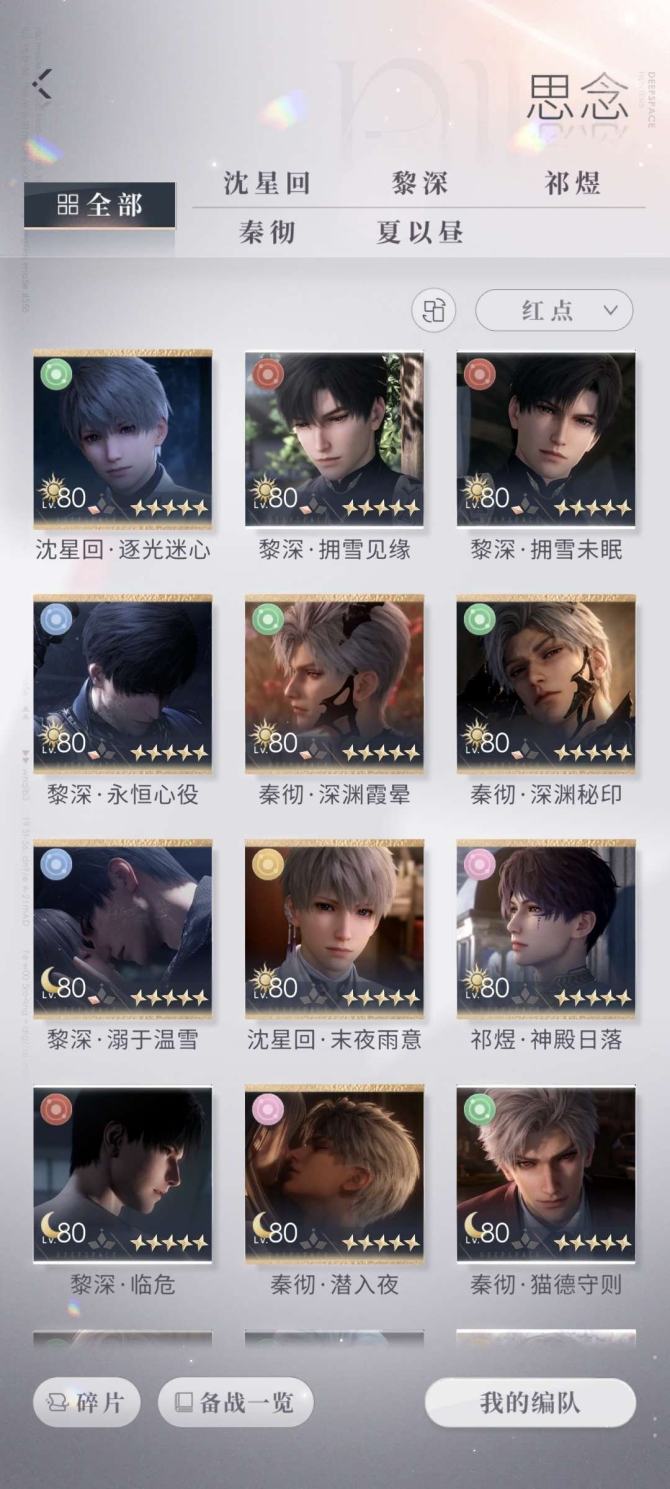Open card 秦彻·猫德守则
Screen dimensions: 670x1489
tap(546, 1174)
